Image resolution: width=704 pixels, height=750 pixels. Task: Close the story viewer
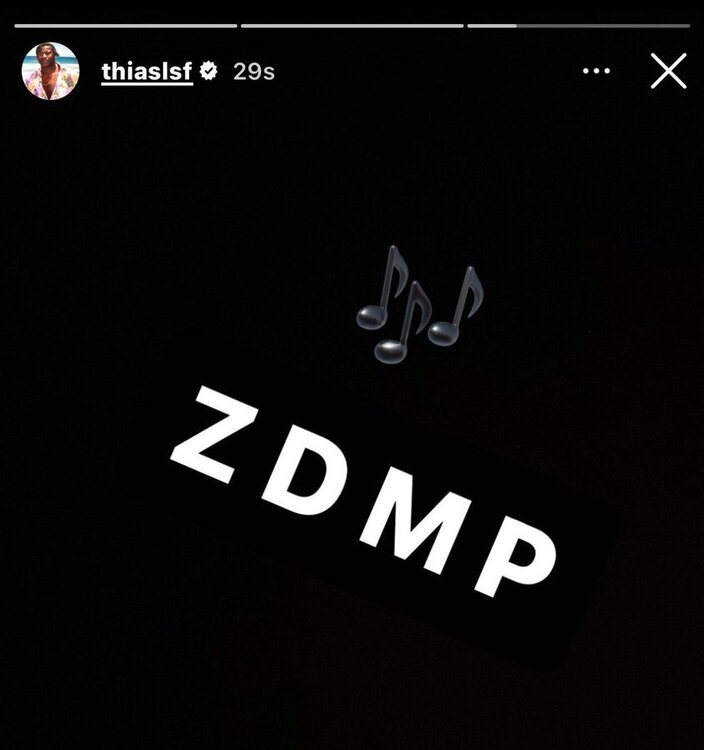coord(668,71)
